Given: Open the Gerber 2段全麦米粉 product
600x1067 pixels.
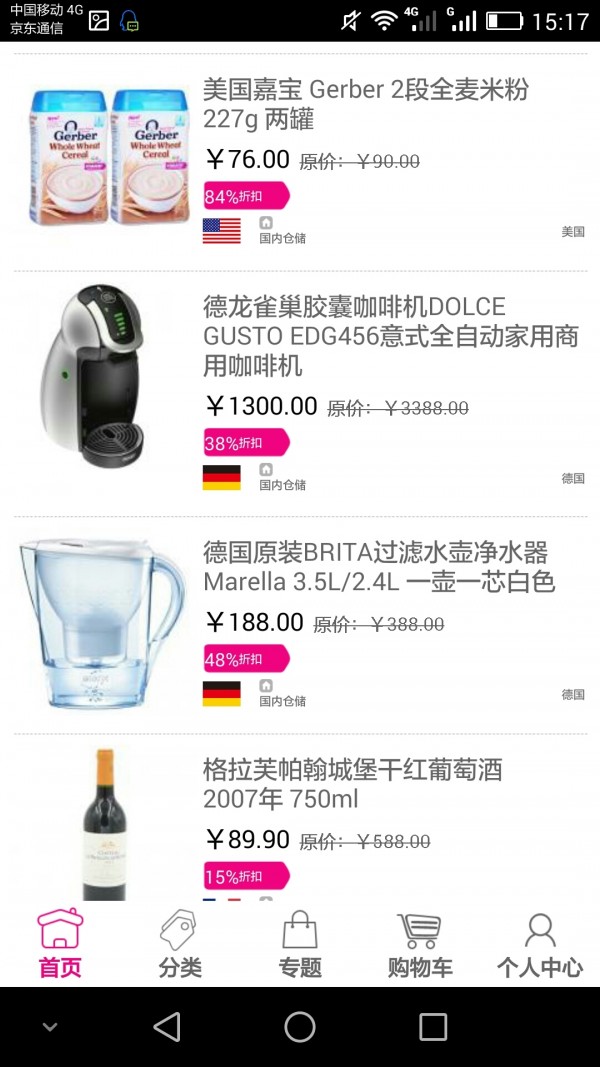Looking at the screenshot, I should pyautogui.click(x=366, y=104).
